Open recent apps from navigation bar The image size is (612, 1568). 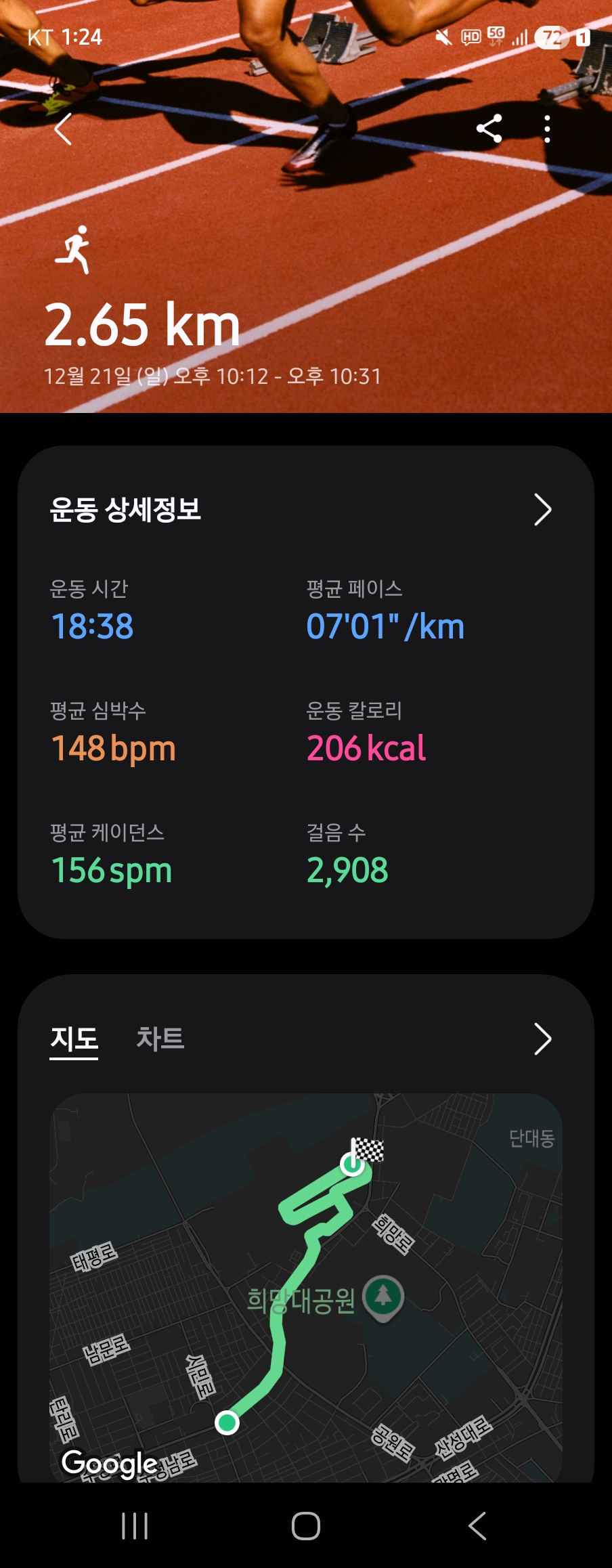pyautogui.click(x=135, y=1526)
